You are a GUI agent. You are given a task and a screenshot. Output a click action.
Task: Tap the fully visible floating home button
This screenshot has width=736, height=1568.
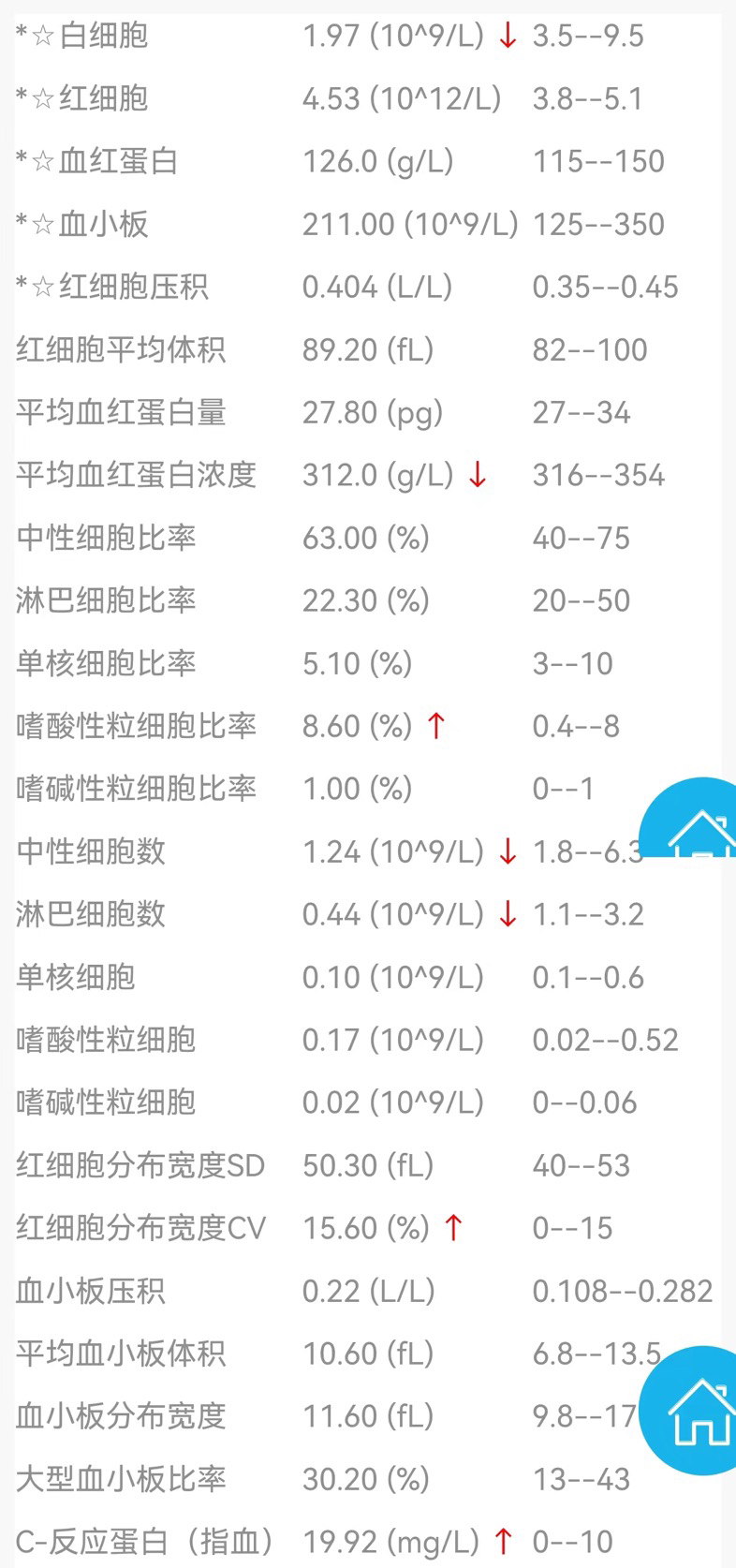point(691,1411)
